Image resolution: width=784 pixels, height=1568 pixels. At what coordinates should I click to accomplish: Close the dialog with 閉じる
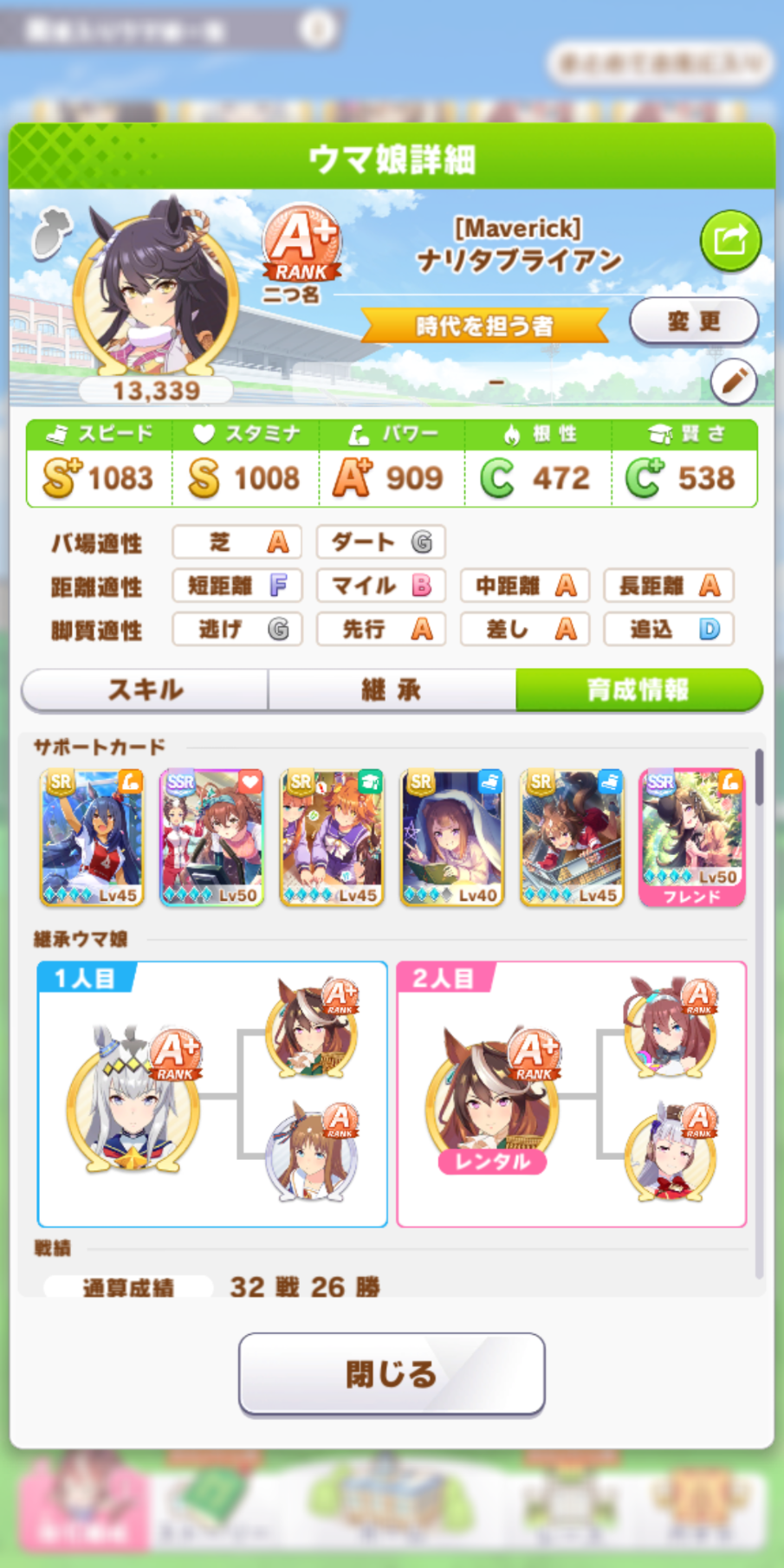pos(392,1374)
